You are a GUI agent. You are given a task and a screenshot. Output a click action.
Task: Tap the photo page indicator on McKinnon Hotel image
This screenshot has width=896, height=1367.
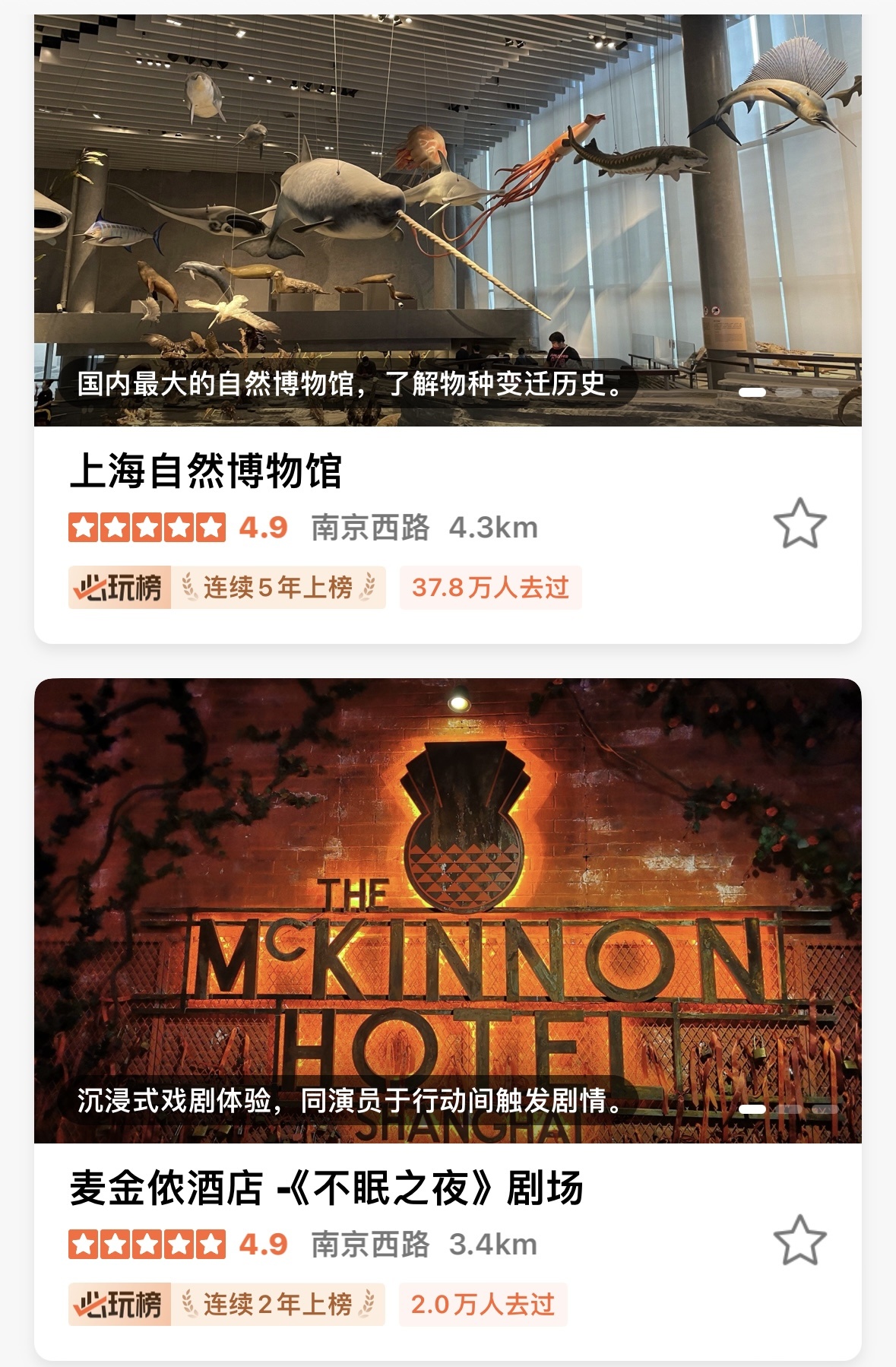787,1109
